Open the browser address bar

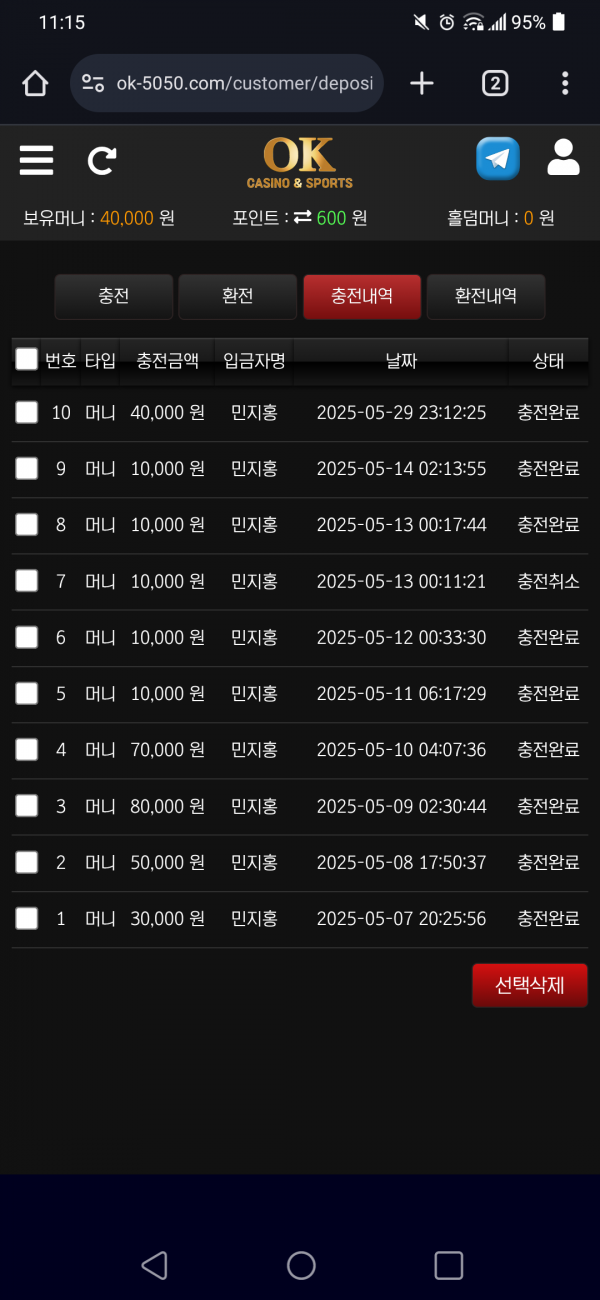[240, 83]
